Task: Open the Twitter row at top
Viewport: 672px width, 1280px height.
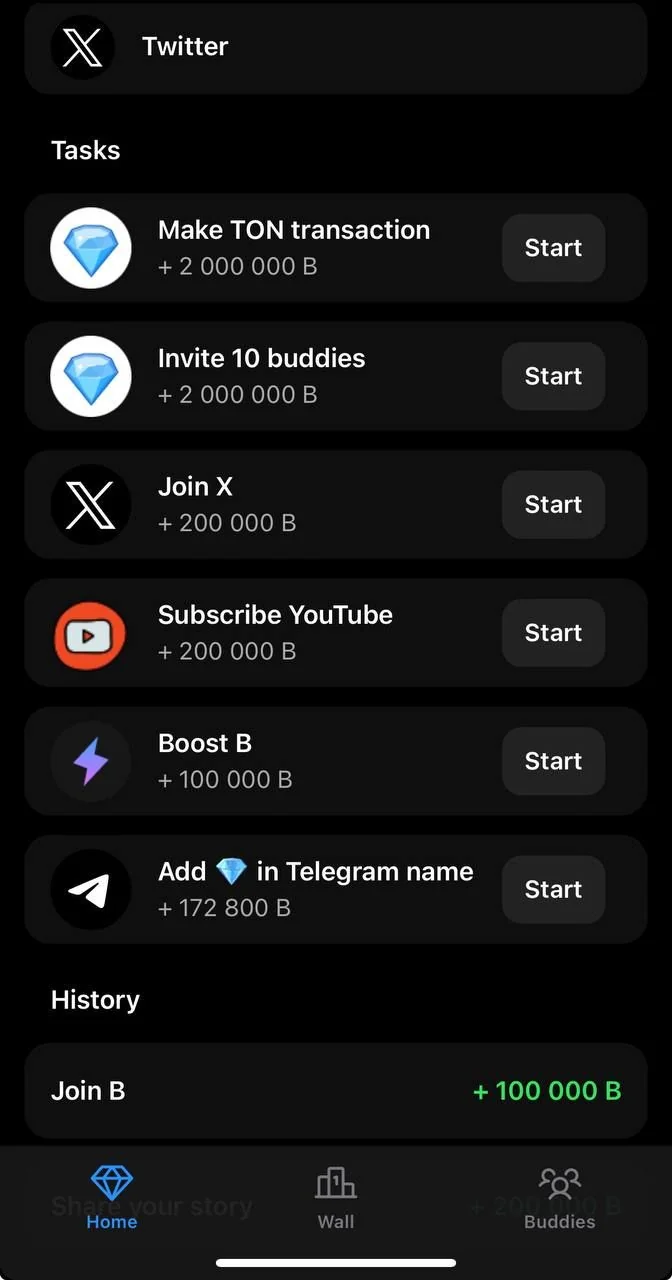Action: 336,48
